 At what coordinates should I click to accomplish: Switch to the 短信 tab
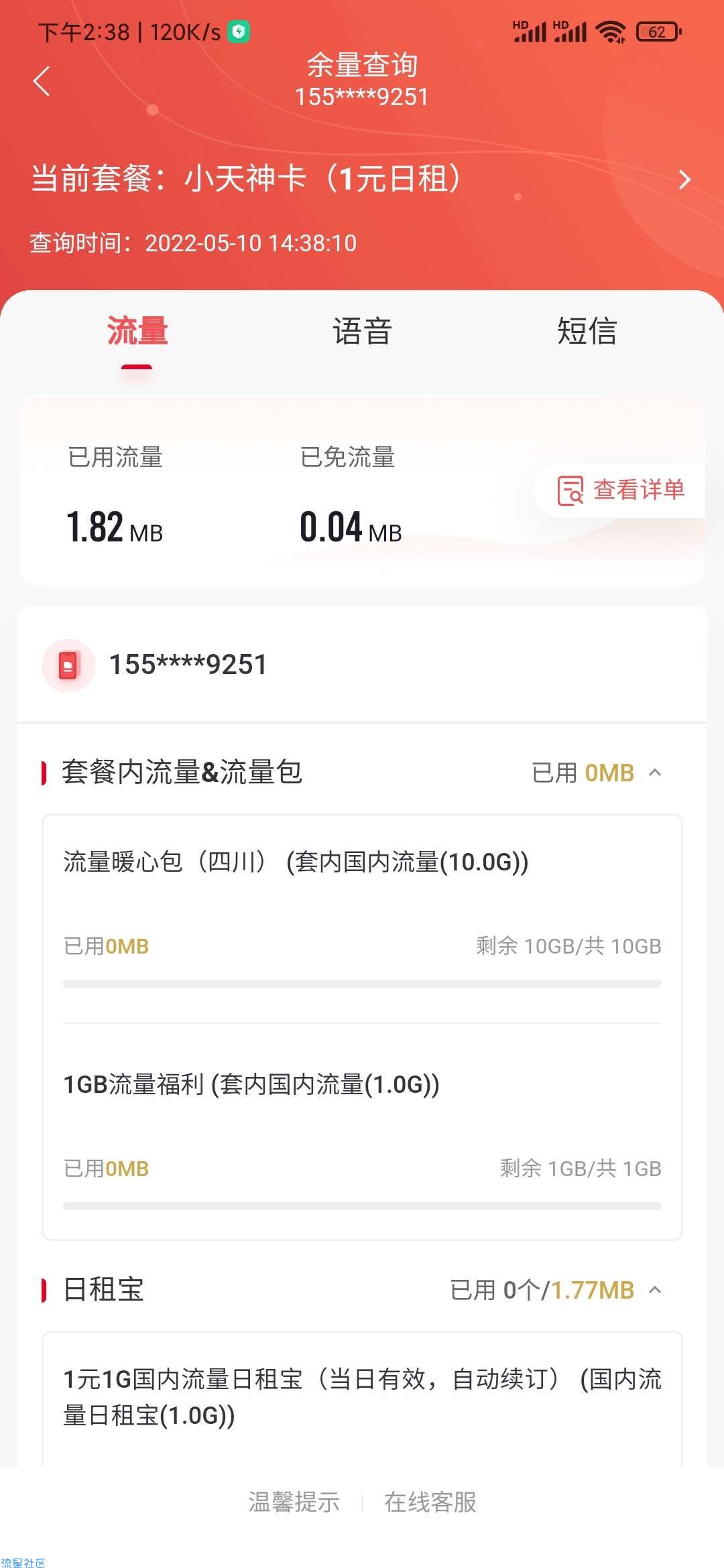[587, 332]
